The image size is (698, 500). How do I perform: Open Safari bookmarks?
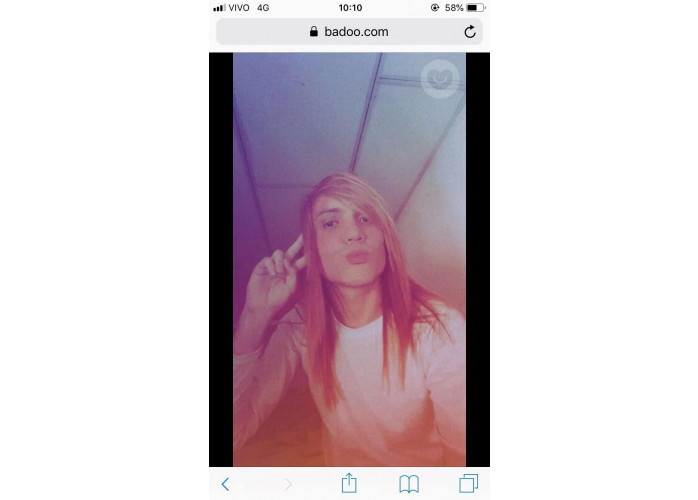coord(409,484)
